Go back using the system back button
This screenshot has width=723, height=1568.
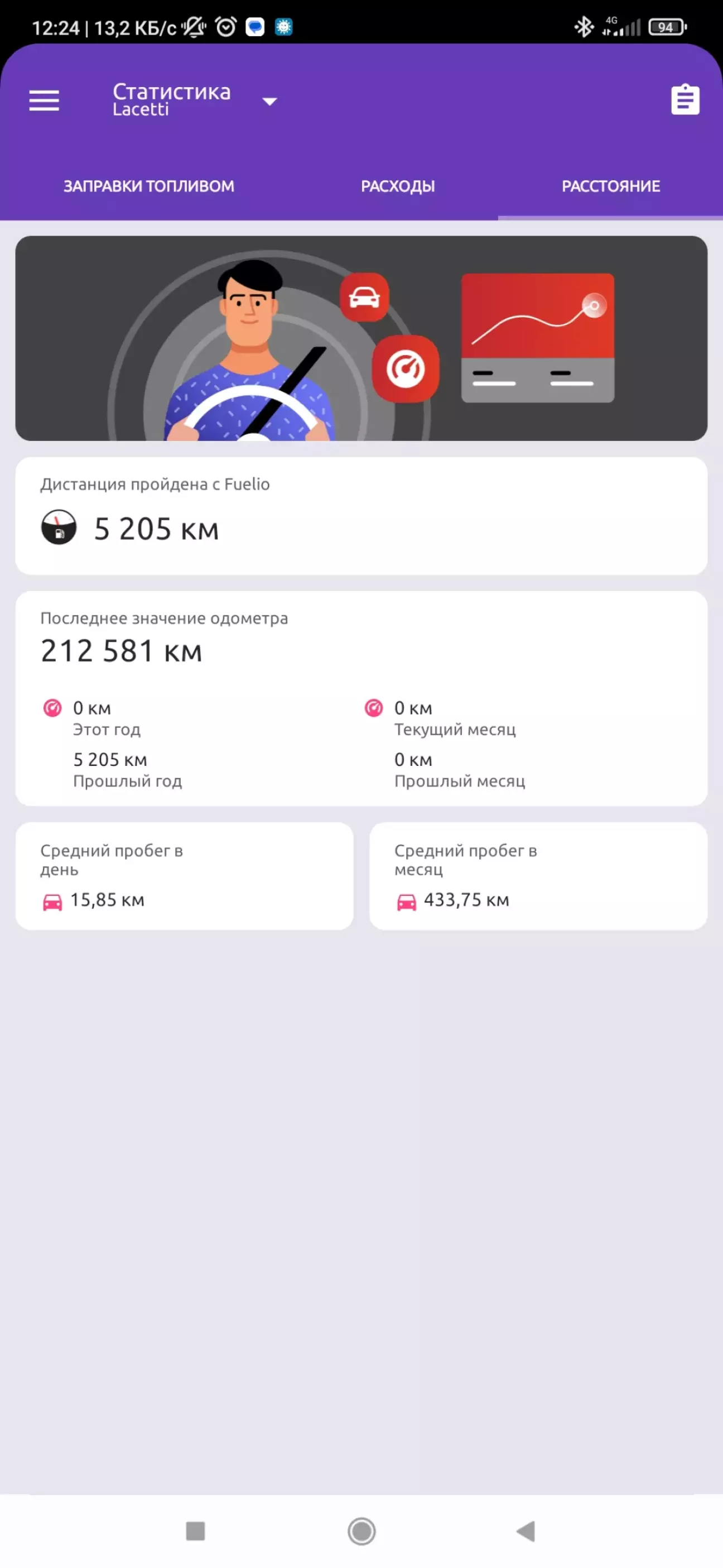(526, 1531)
